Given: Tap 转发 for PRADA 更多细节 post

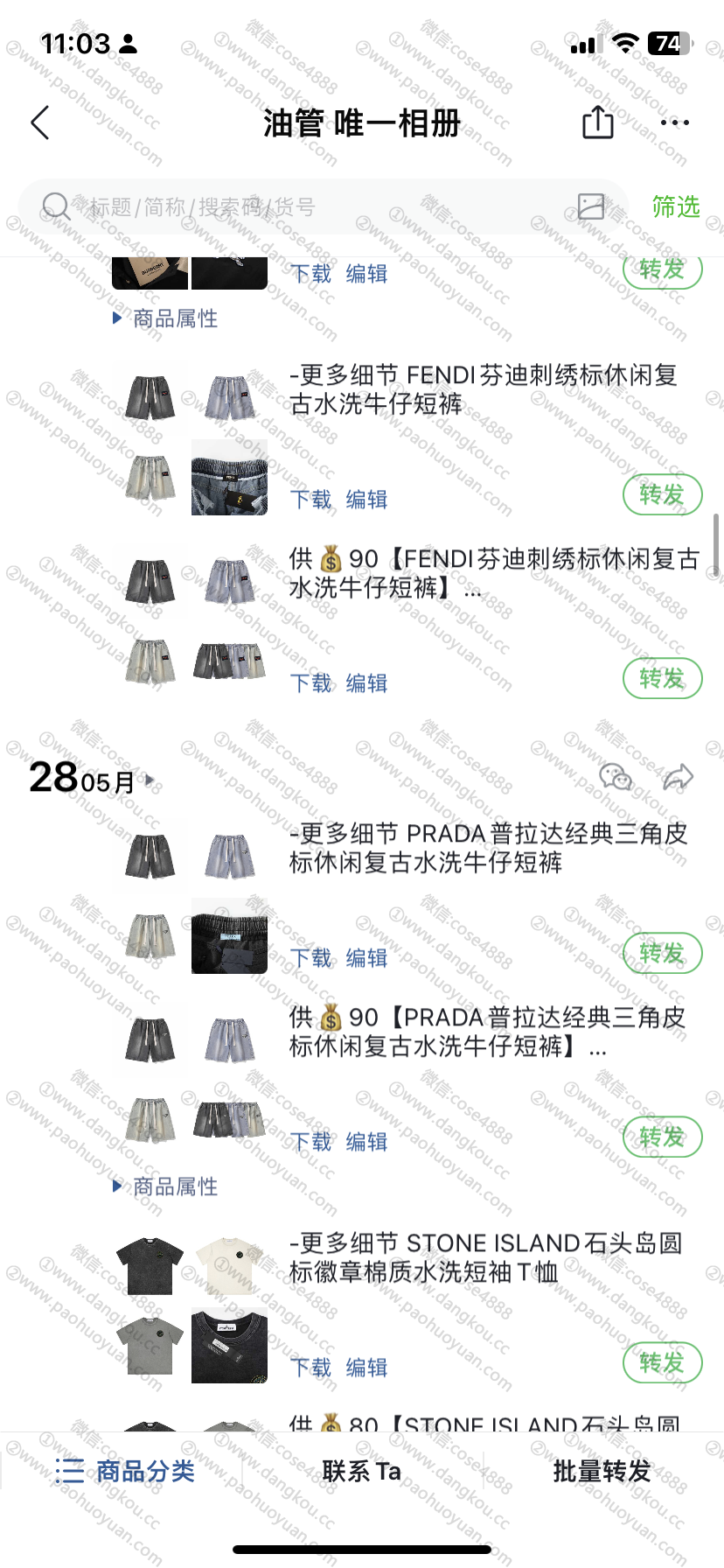Looking at the screenshot, I should coord(662,954).
